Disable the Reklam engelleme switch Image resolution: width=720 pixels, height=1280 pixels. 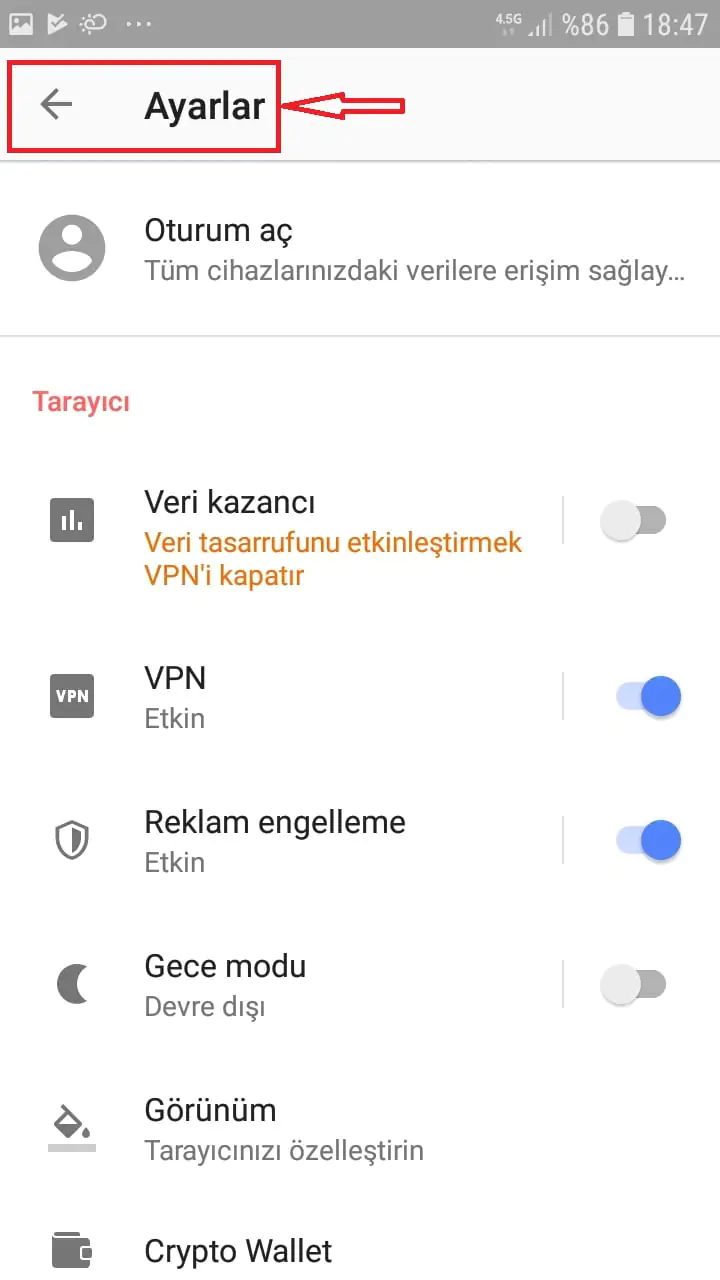coord(649,841)
